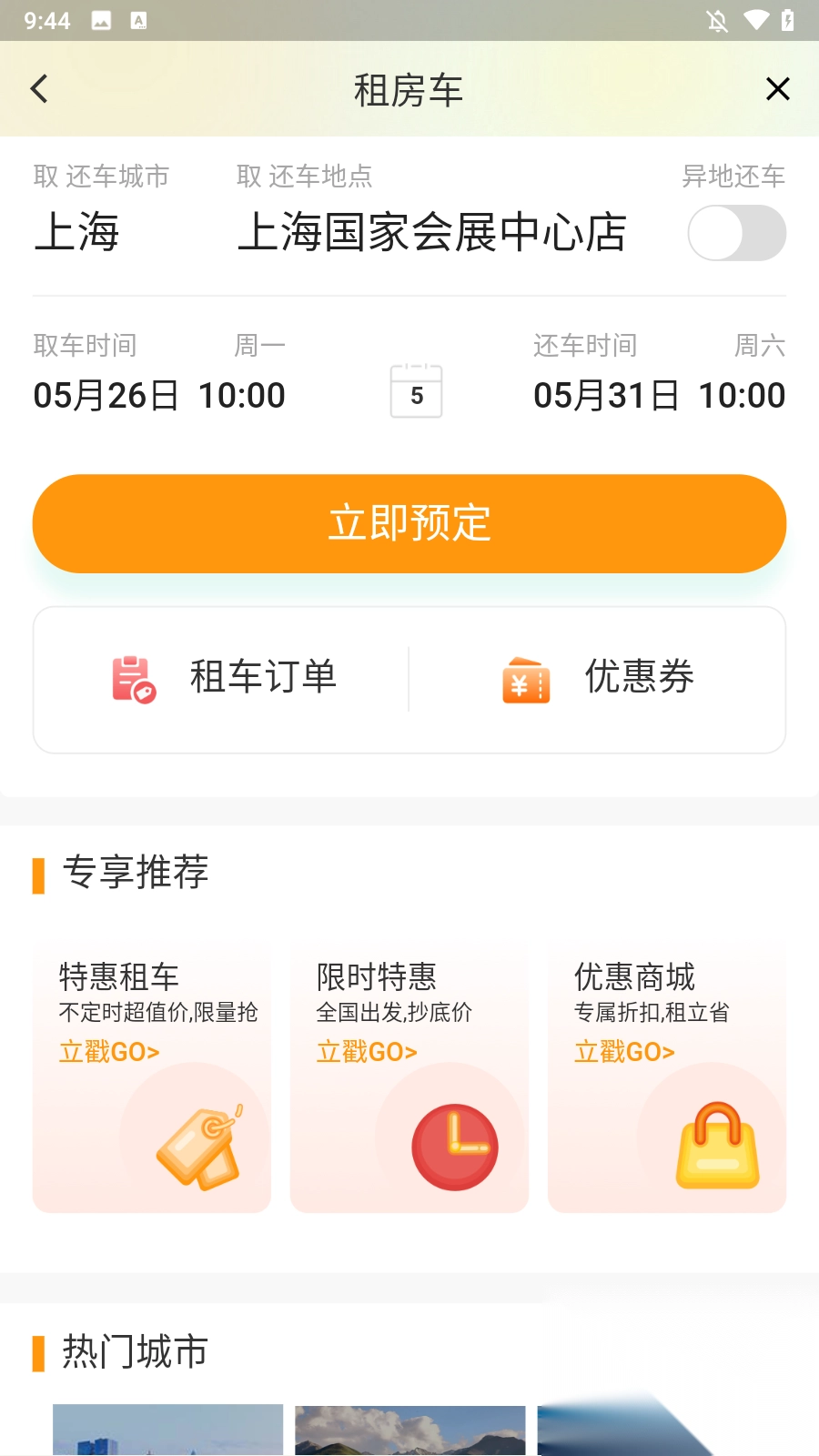This screenshot has height=1456, width=819.
Task: Open the 特惠租车 card
Action: tap(152, 1078)
